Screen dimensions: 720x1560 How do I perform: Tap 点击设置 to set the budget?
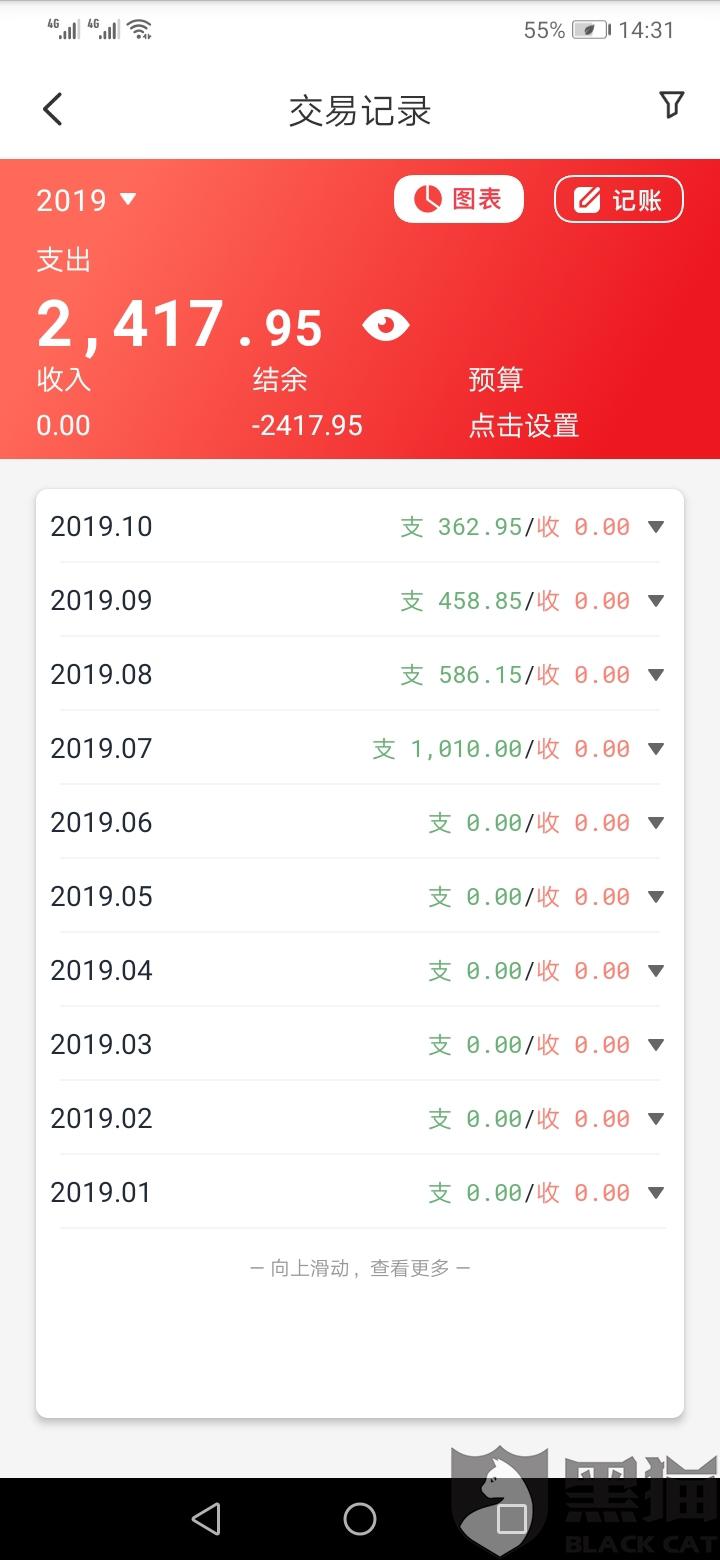[524, 425]
